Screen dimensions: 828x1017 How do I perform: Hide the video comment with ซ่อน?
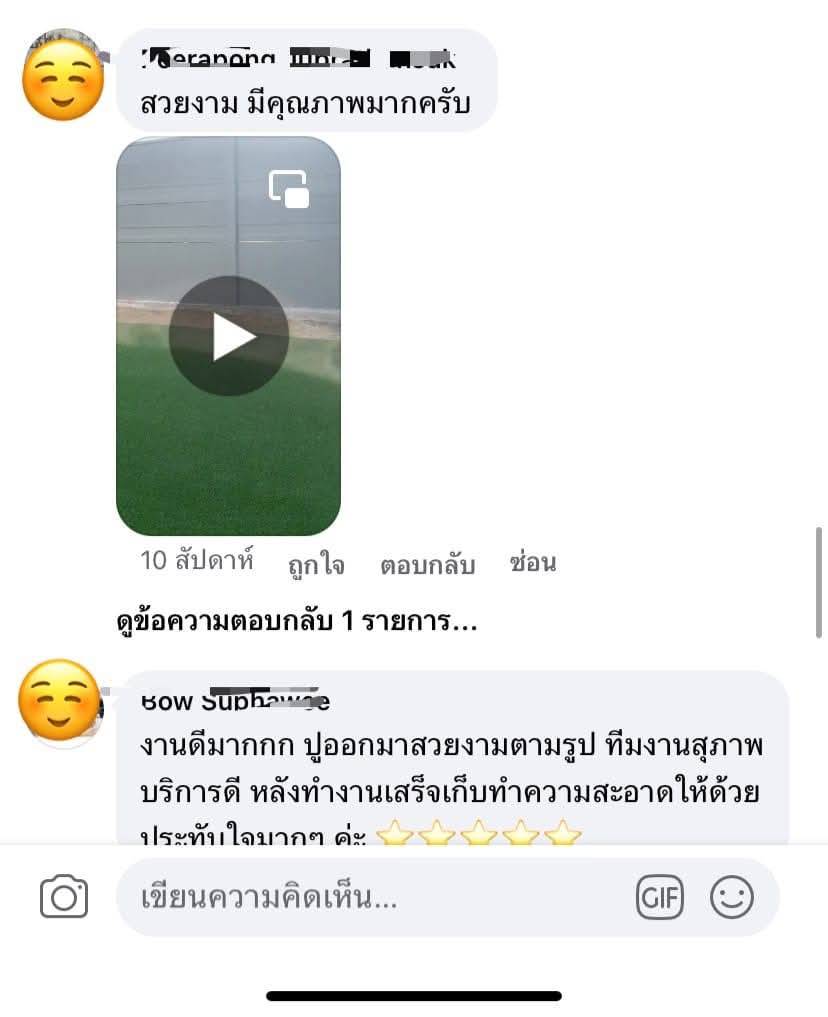point(532,562)
